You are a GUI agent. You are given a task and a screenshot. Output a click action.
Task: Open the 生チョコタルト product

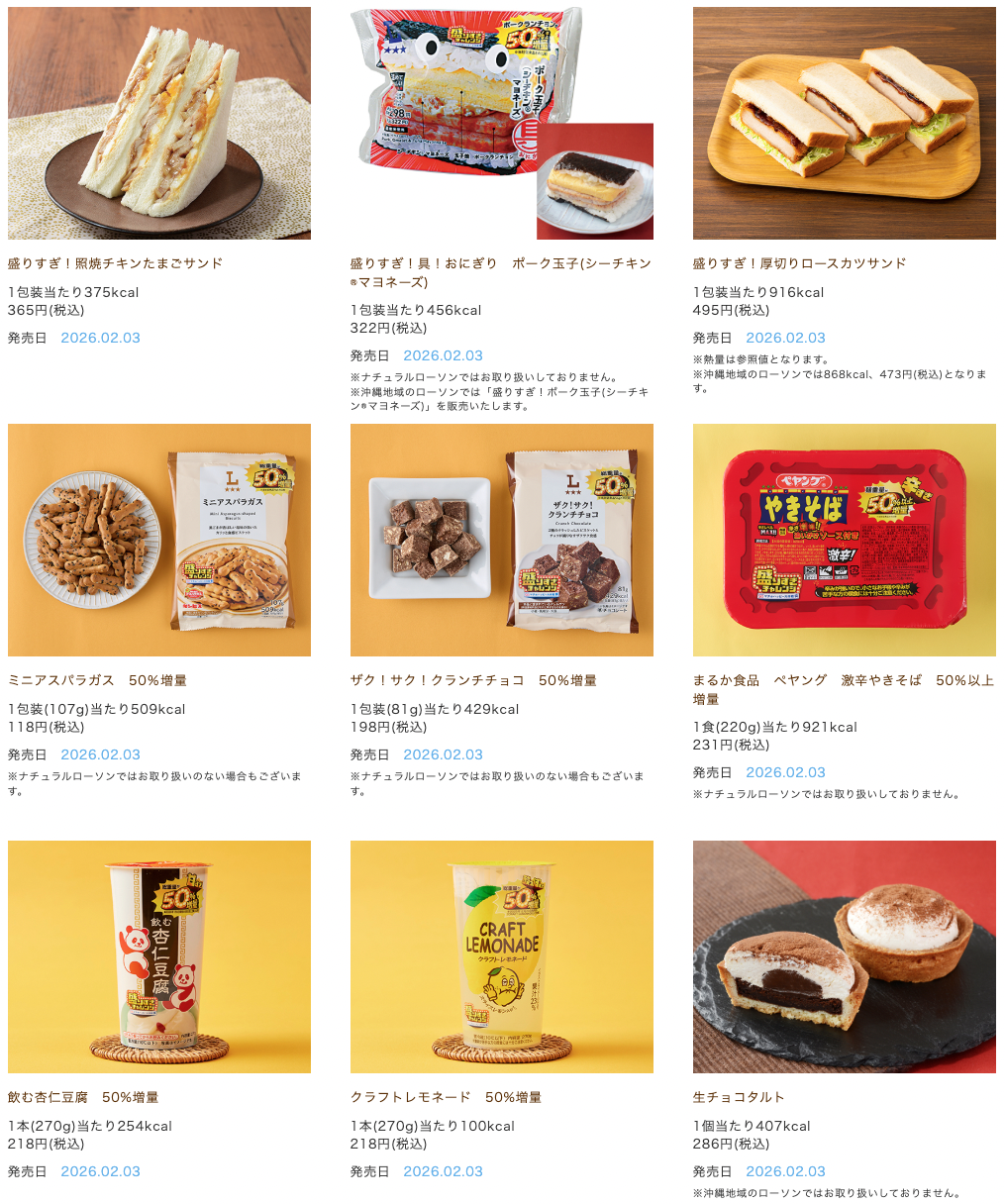click(x=844, y=956)
